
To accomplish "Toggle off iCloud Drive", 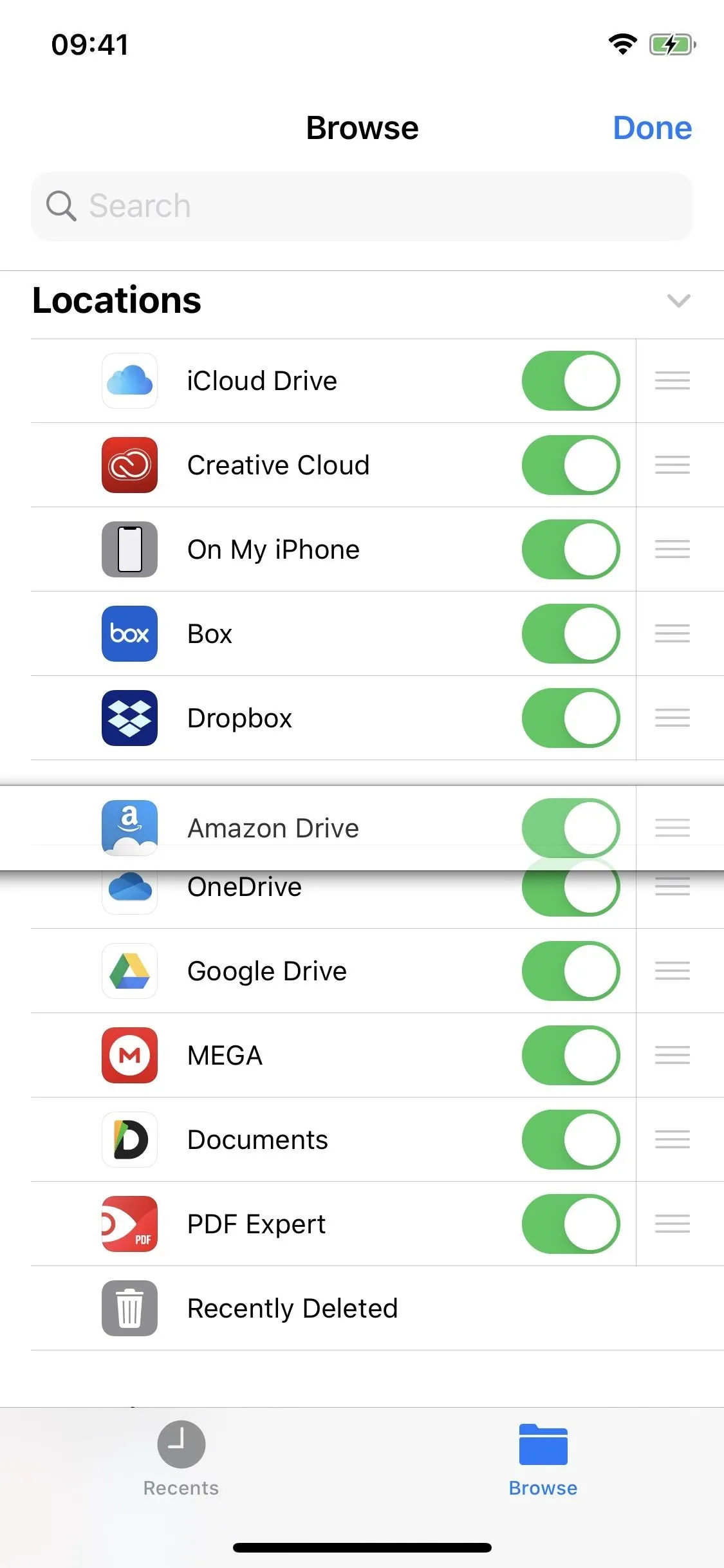I will (x=571, y=380).
